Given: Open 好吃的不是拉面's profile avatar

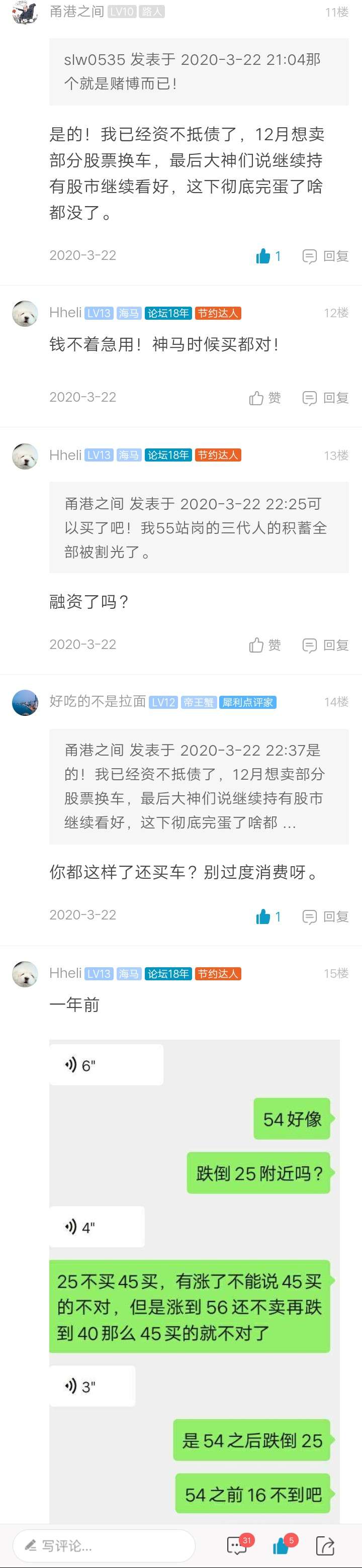Looking at the screenshot, I should [x=25, y=702].
